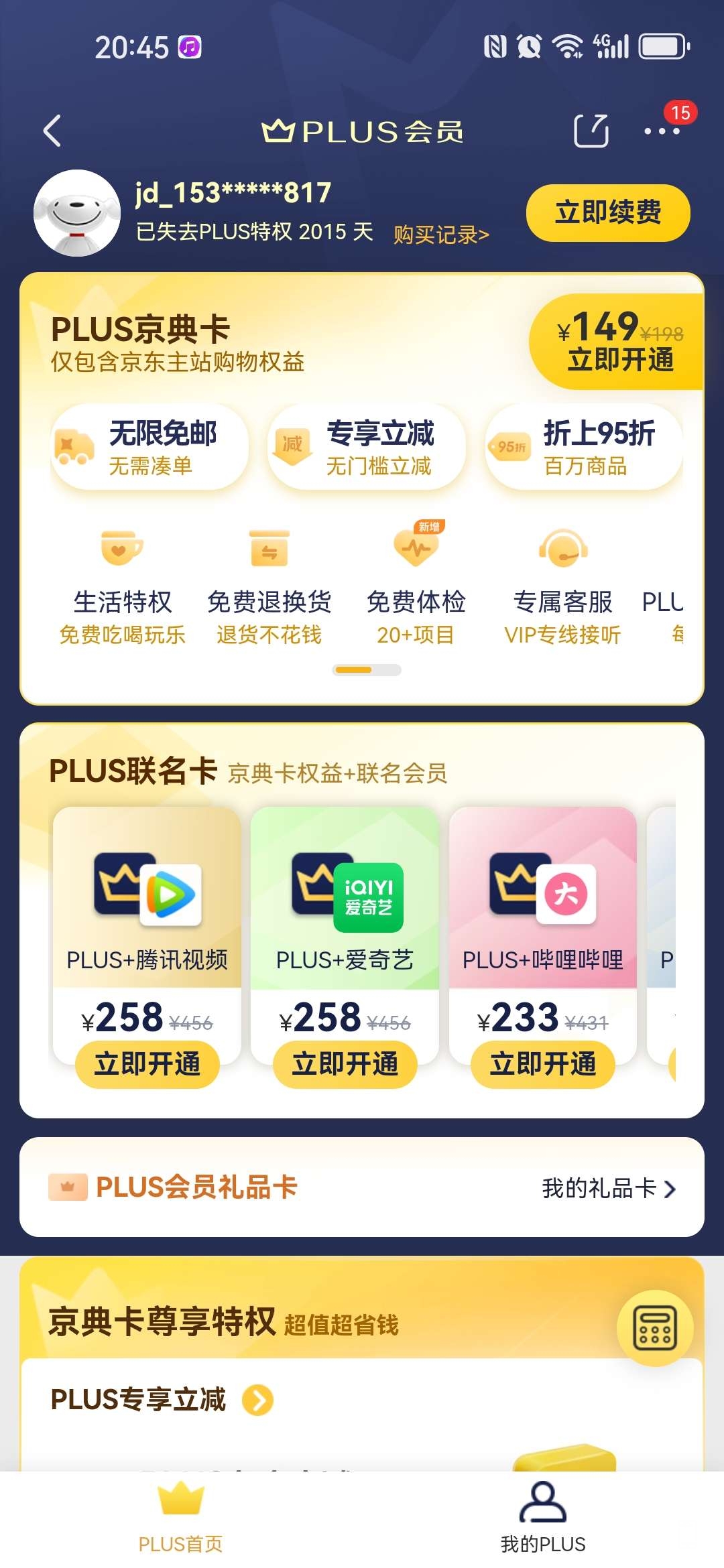Expand PLUS专享立减 arrow

(x=257, y=1400)
